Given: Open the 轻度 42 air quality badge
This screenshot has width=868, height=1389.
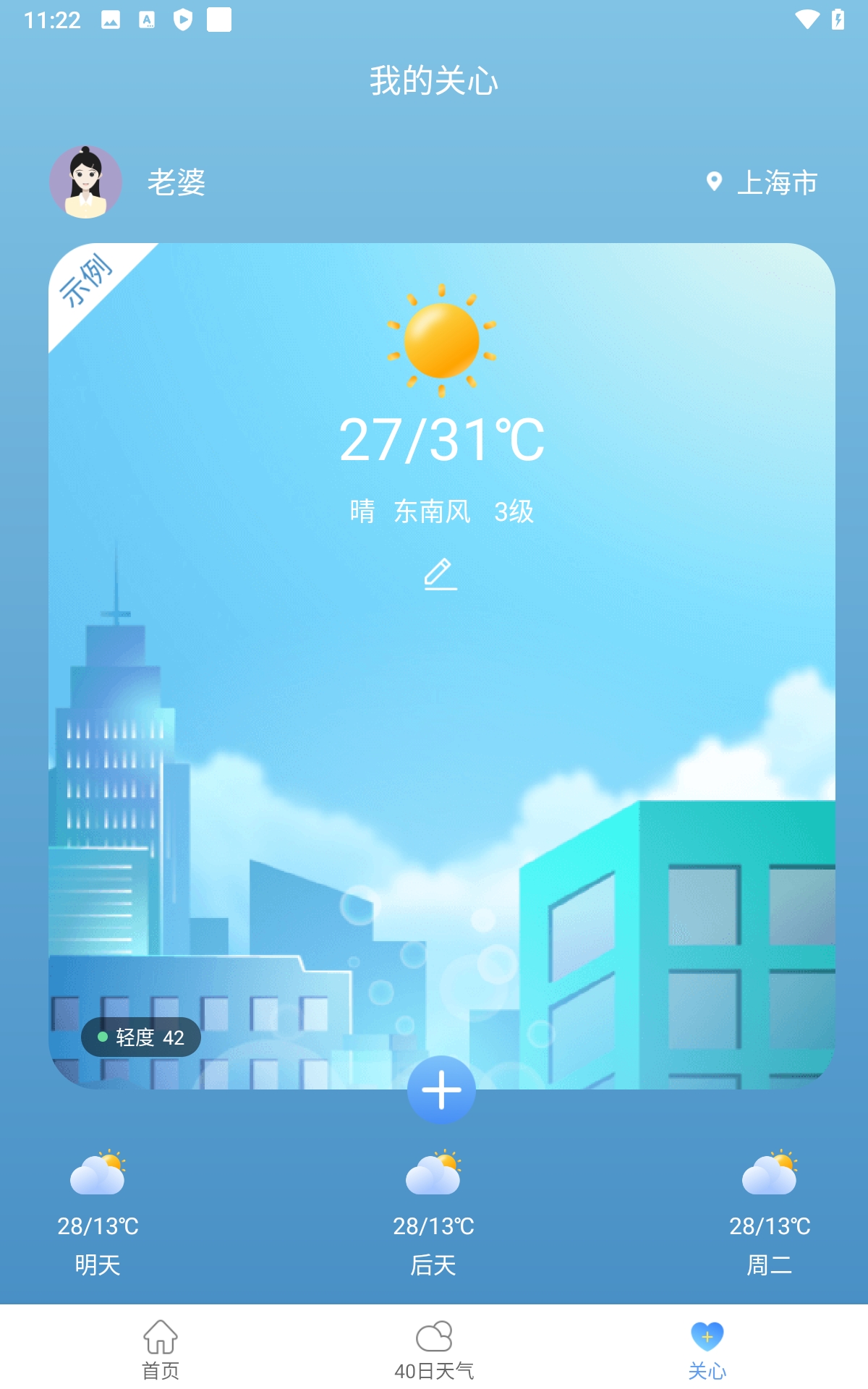Looking at the screenshot, I should [141, 1037].
